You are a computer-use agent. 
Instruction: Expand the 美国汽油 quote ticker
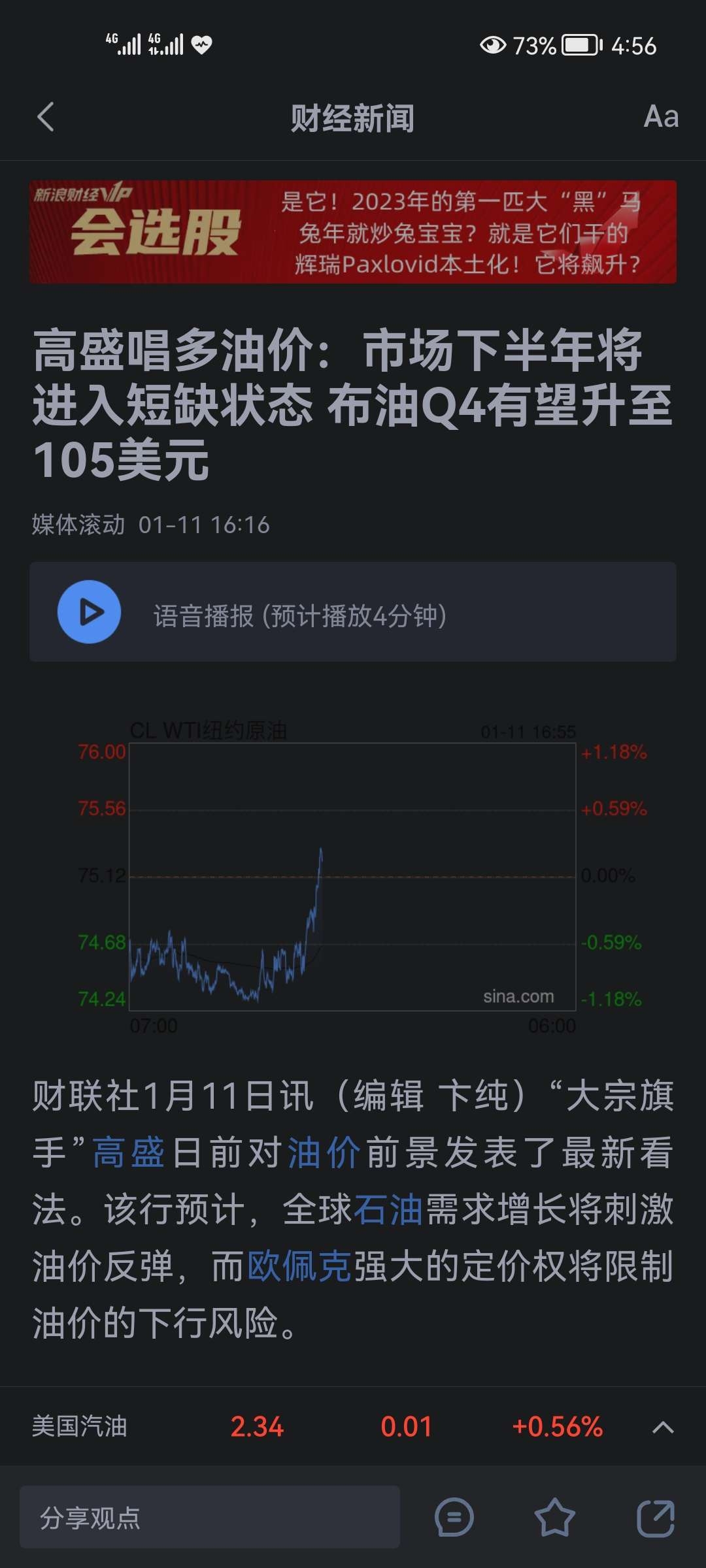(663, 1427)
